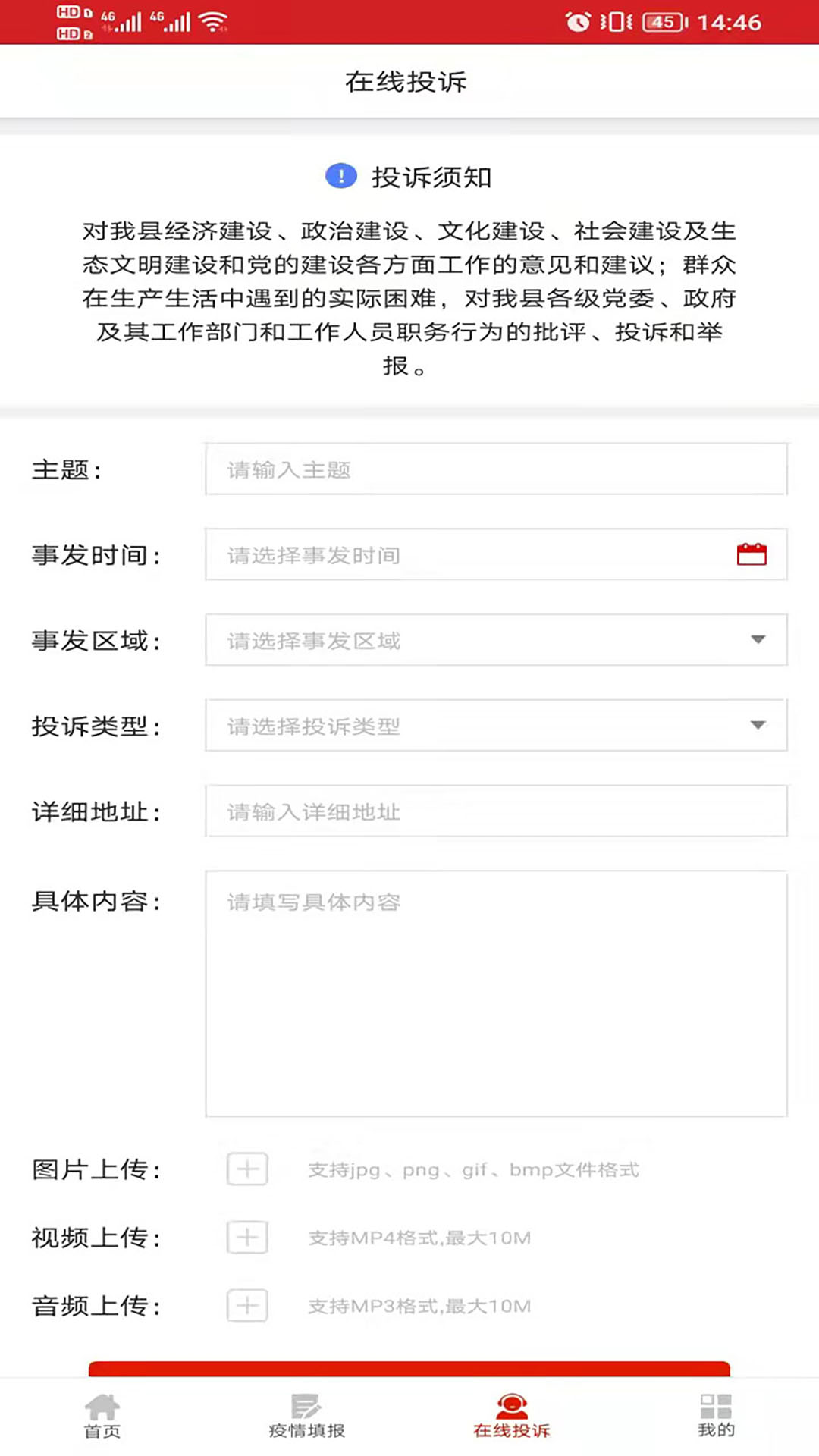Image resolution: width=819 pixels, height=1456 pixels.
Task: Select the 在线投诉 tab
Action: click(x=512, y=1416)
